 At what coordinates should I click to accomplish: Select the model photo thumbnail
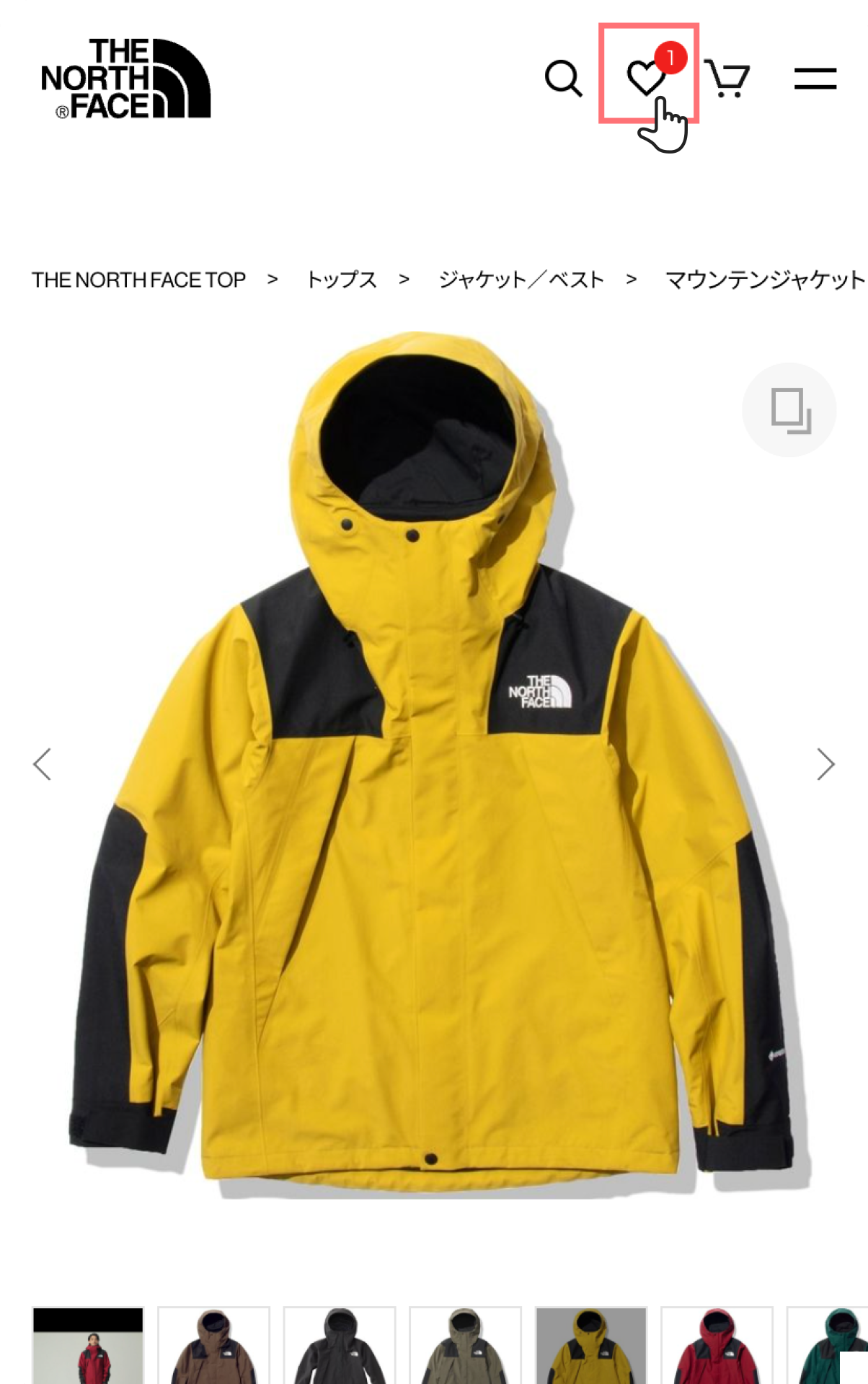coord(88,1345)
